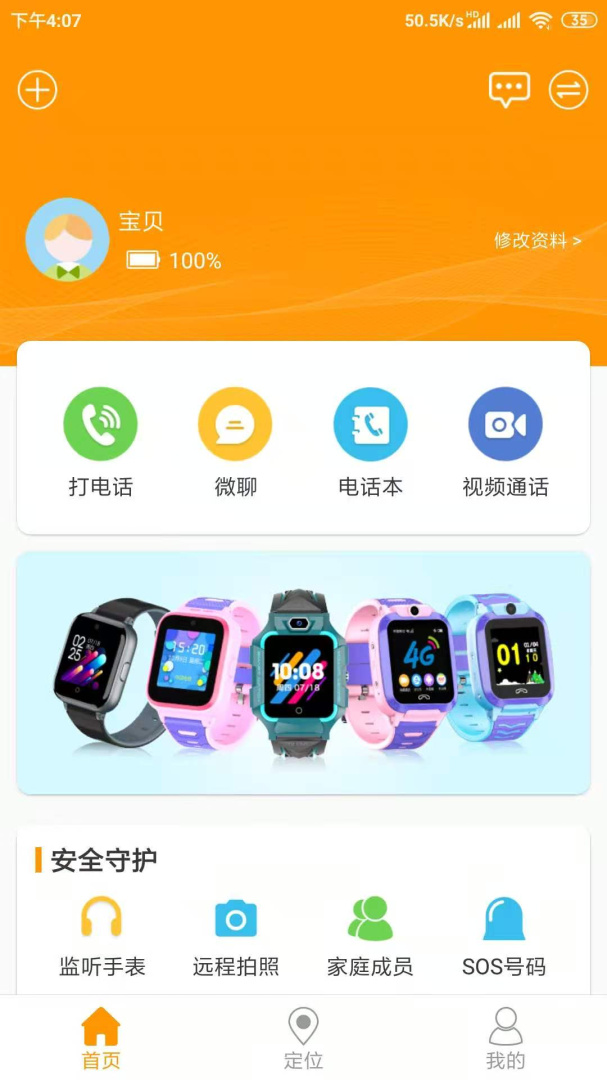Tap the add device plus icon

[38, 90]
